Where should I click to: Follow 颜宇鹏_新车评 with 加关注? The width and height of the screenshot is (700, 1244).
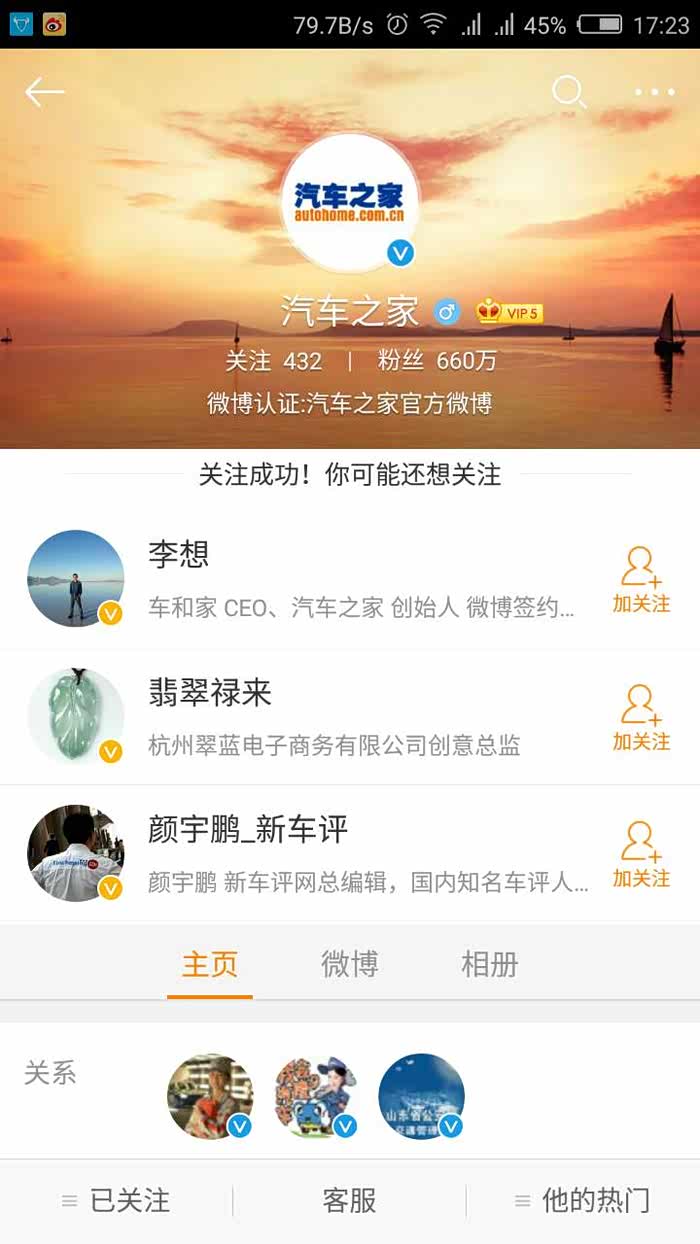coord(641,854)
